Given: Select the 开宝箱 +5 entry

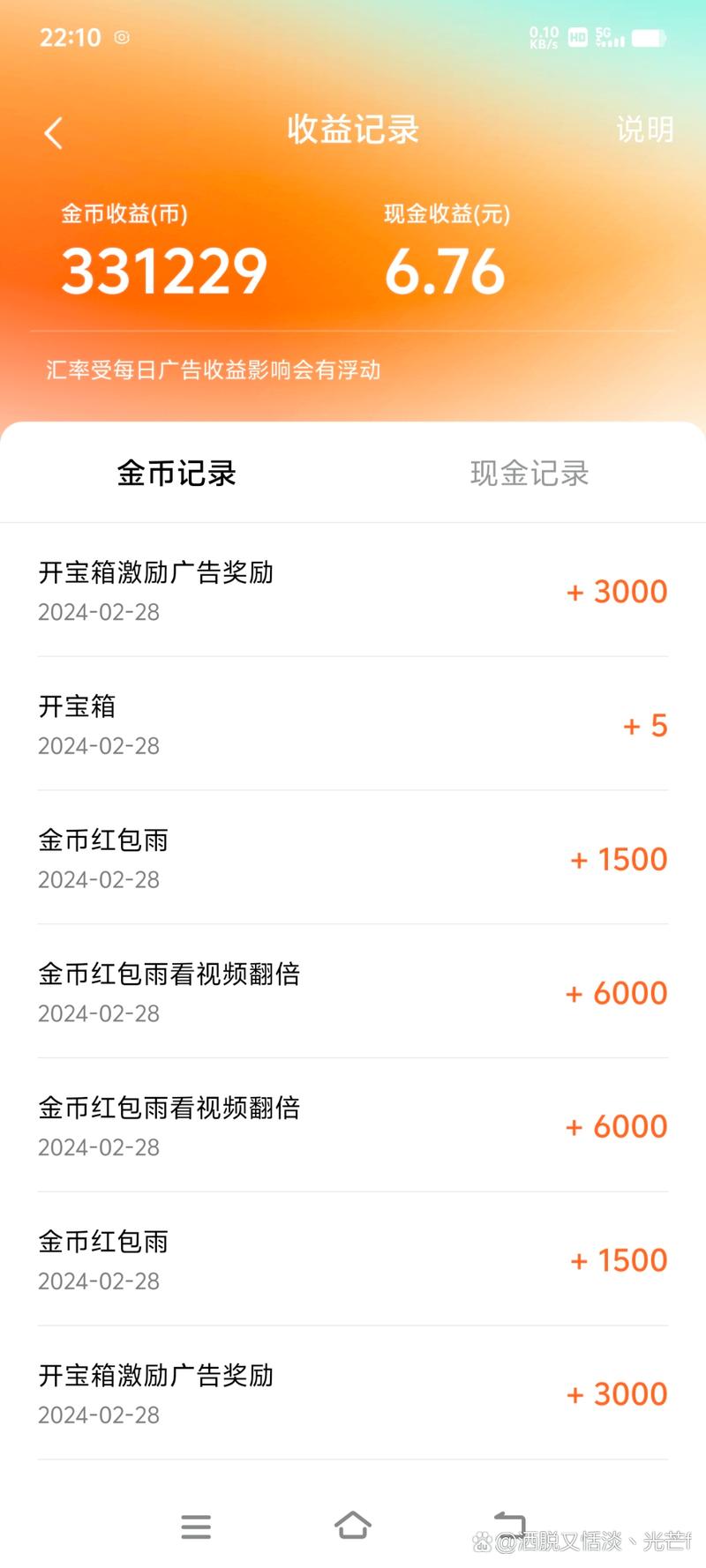Looking at the screenshot, I should tap(353, 725).
